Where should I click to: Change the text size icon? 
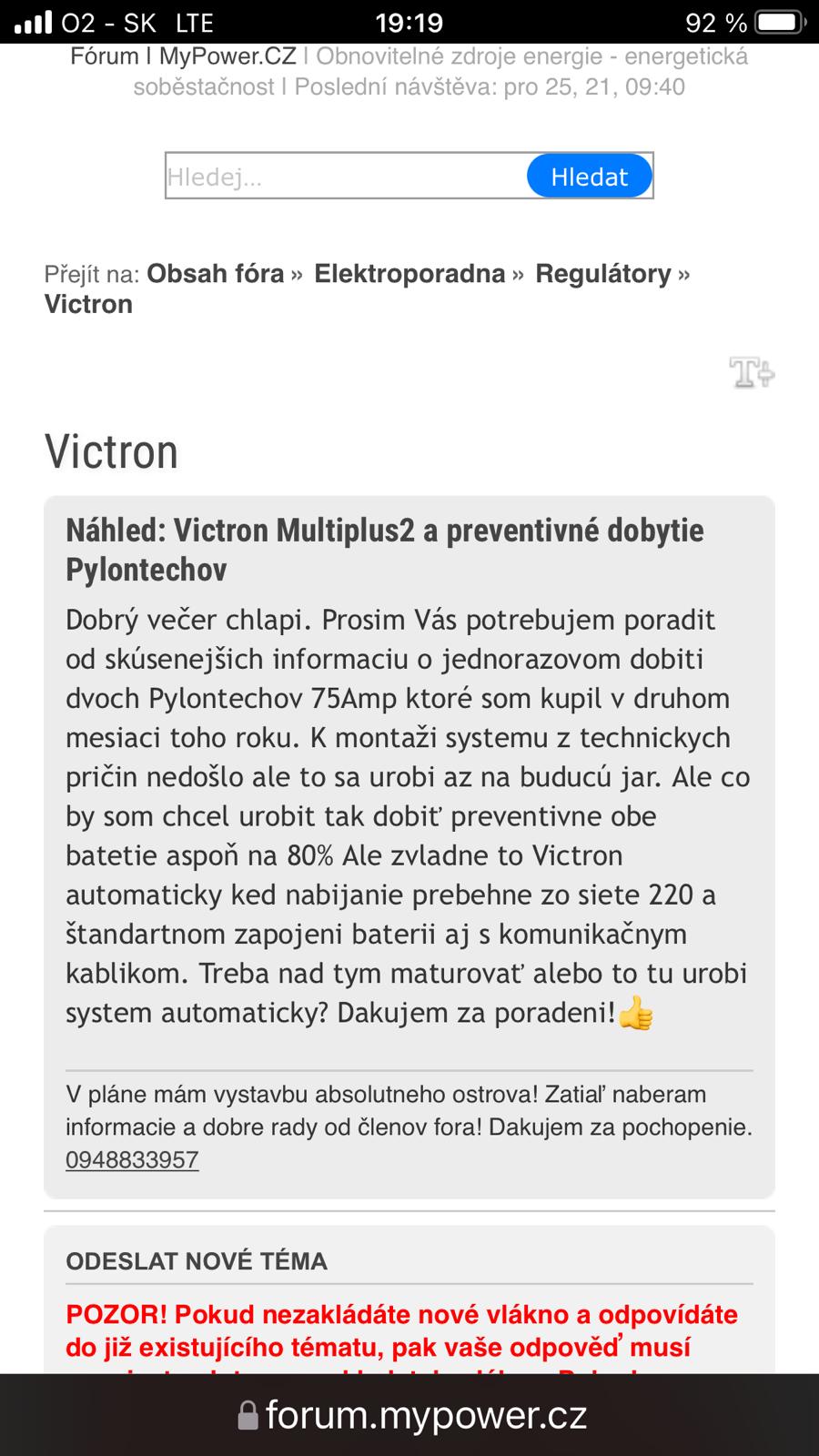[752, 372]
